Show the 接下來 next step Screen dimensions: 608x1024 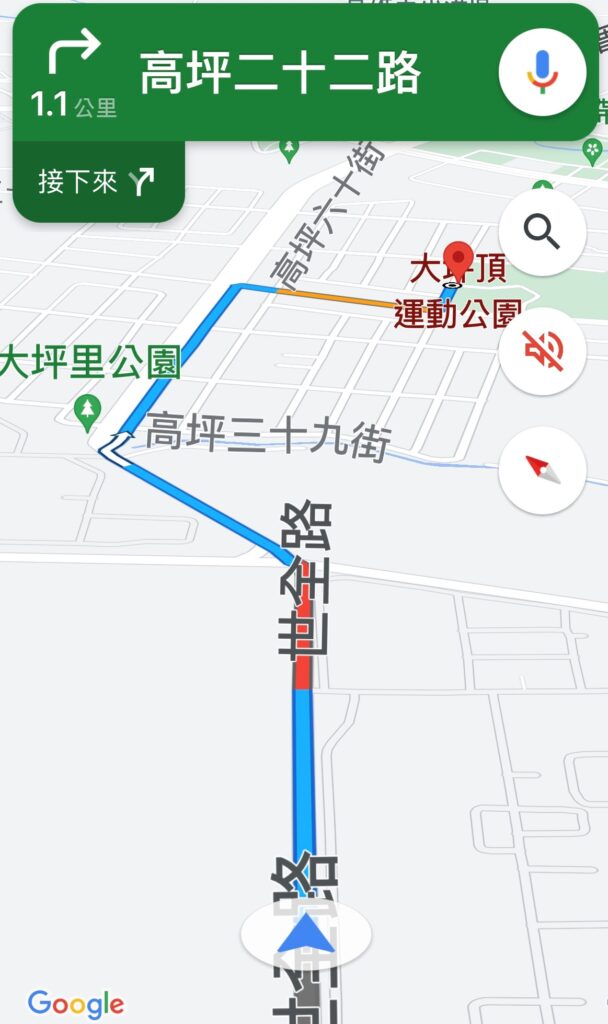click(97, 181)
